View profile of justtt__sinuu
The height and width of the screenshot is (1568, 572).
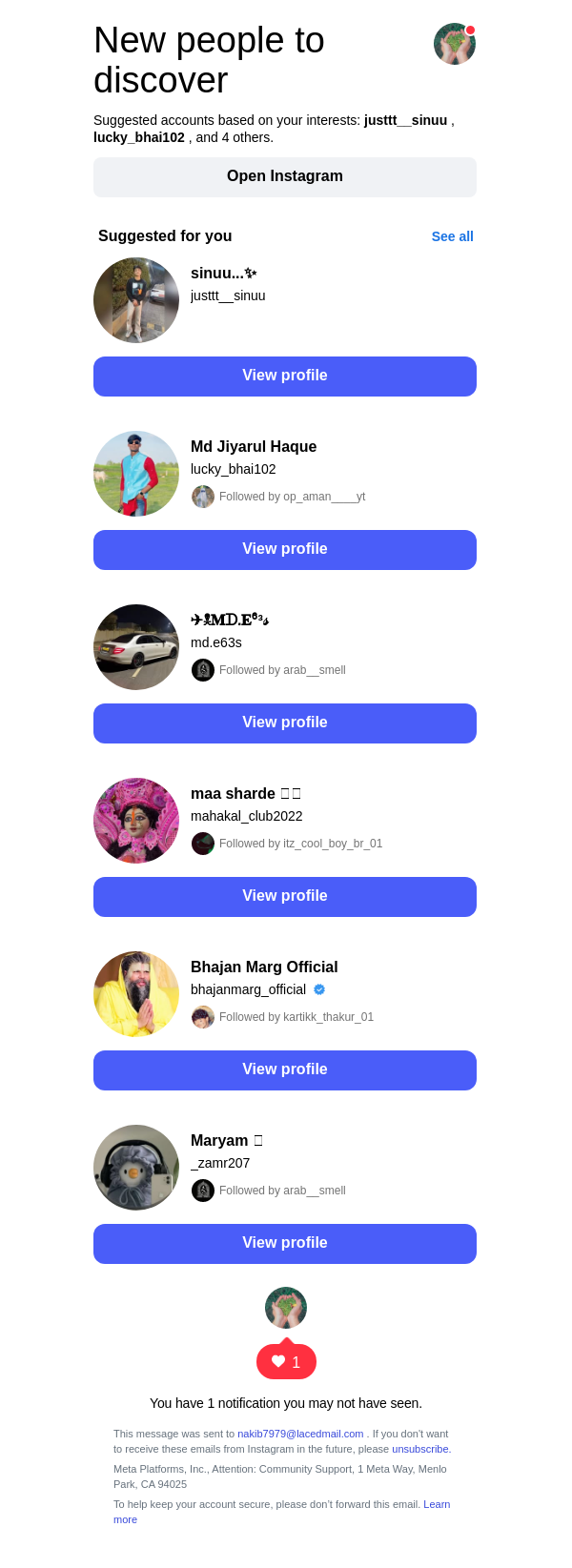click(285, 377)
